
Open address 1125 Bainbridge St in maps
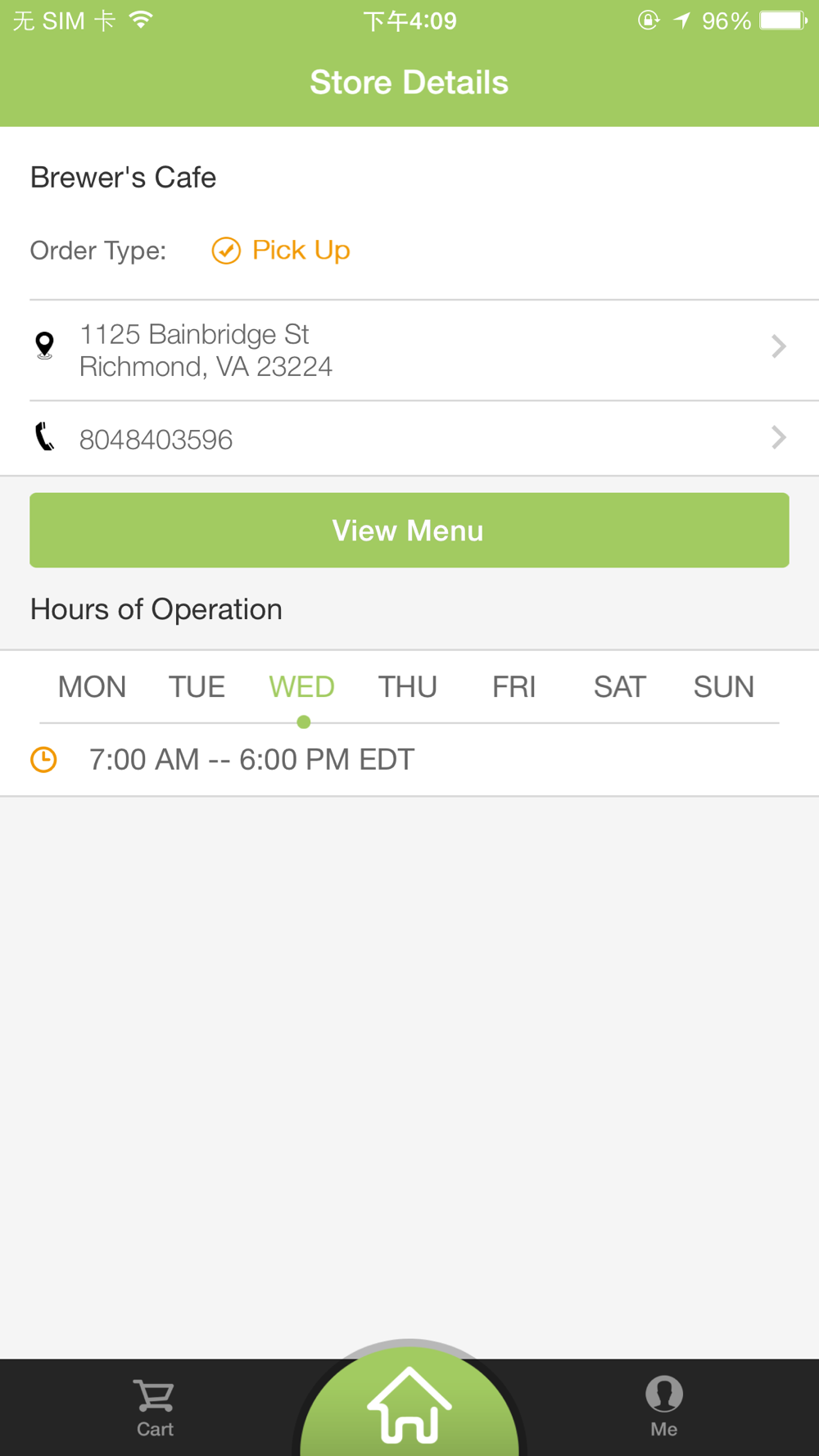click(x=409, y=350)
